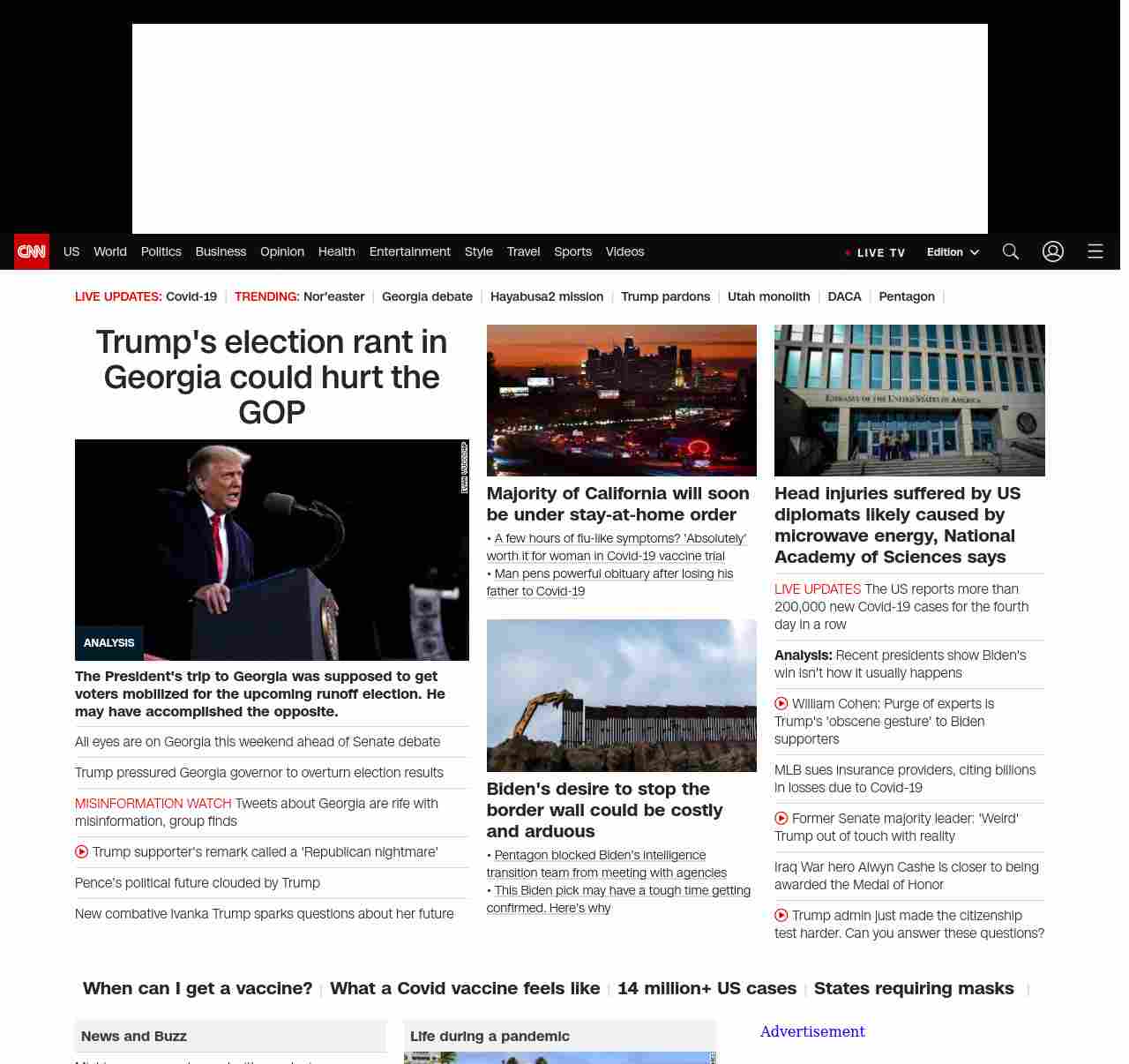
Task: Open the trending Utah monolith topic
Action: (x=768, y=297)
